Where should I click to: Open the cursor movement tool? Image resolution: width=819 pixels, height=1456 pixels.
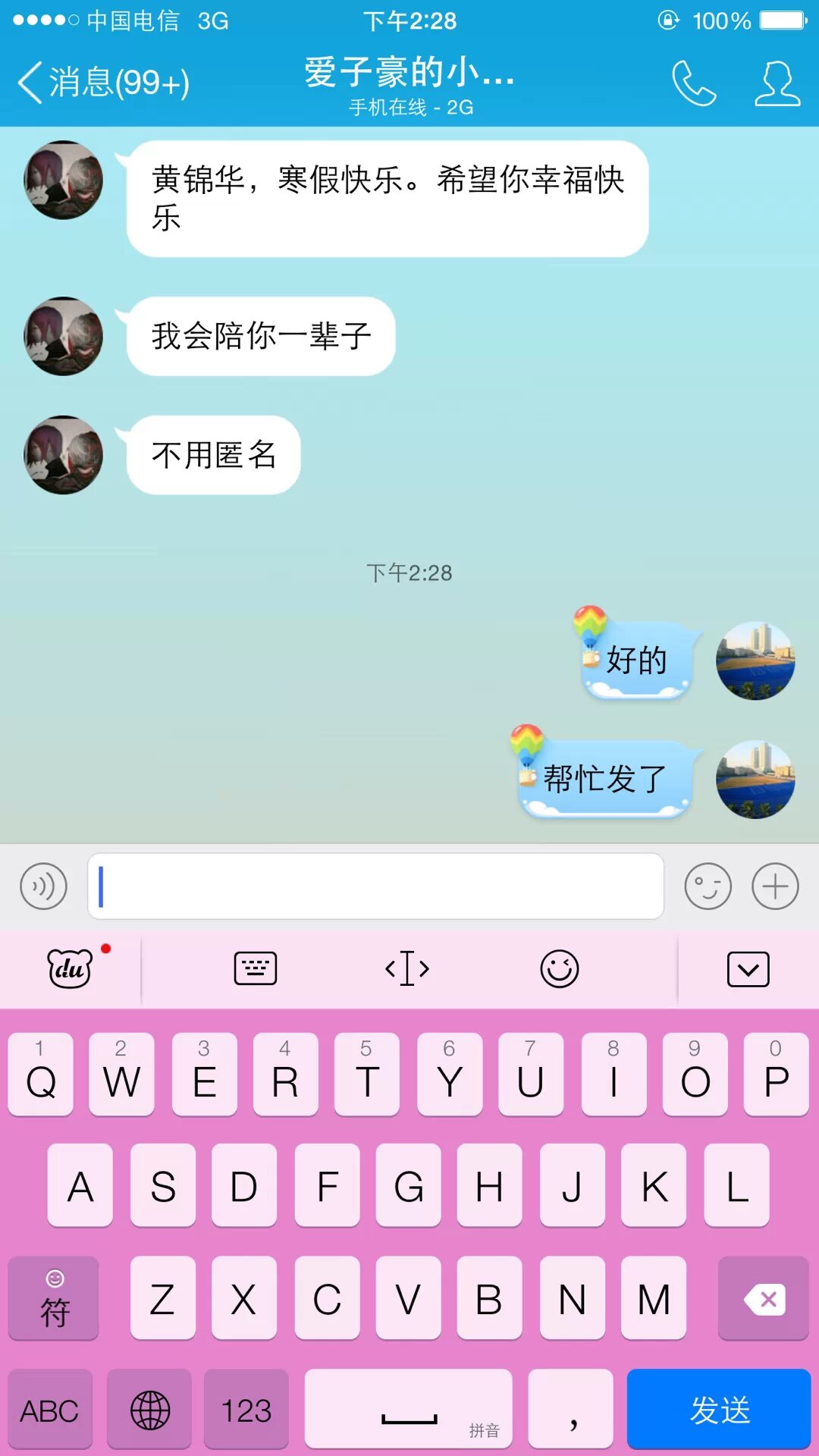click(x=407, y=968)
